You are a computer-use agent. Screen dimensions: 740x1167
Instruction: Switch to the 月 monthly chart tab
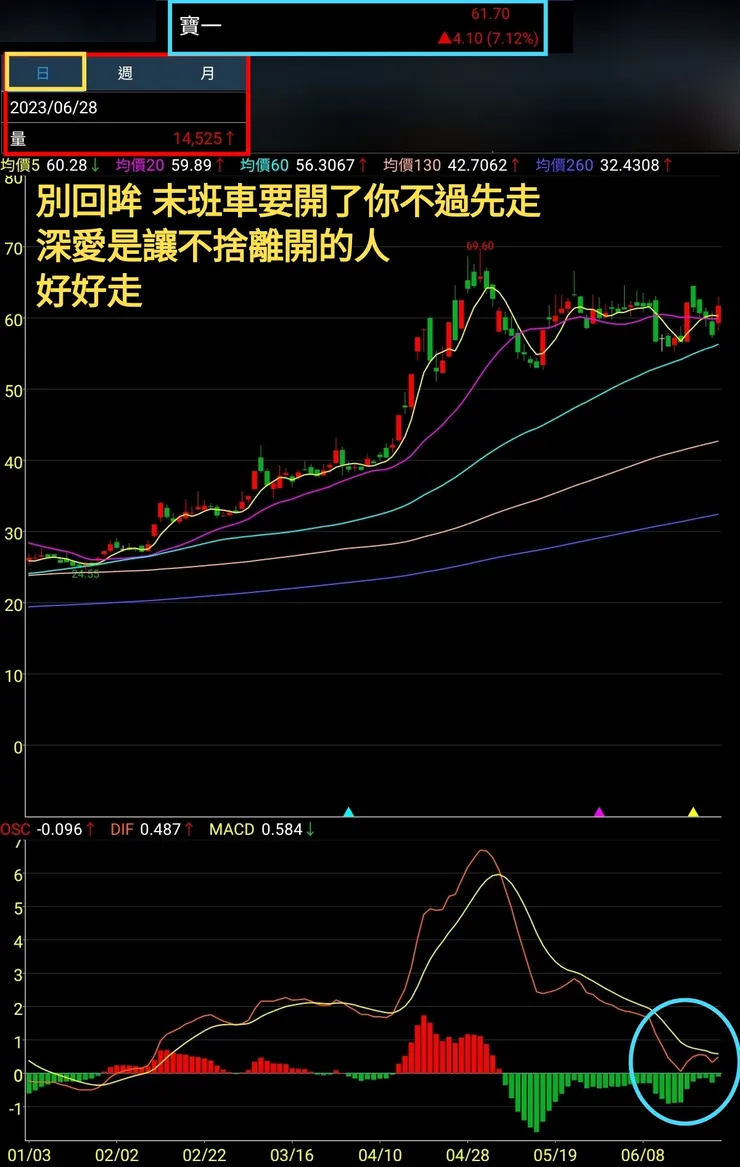[208, 72]
